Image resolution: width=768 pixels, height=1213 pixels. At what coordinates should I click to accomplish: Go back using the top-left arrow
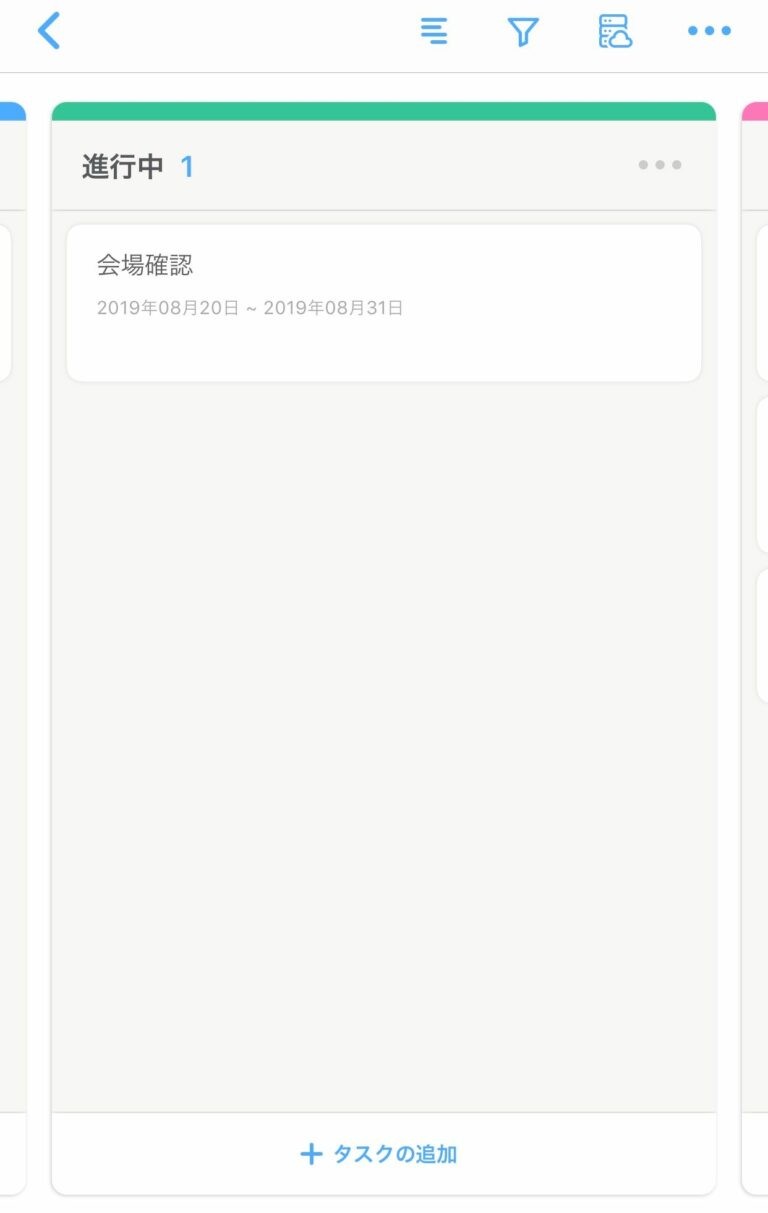48,31
